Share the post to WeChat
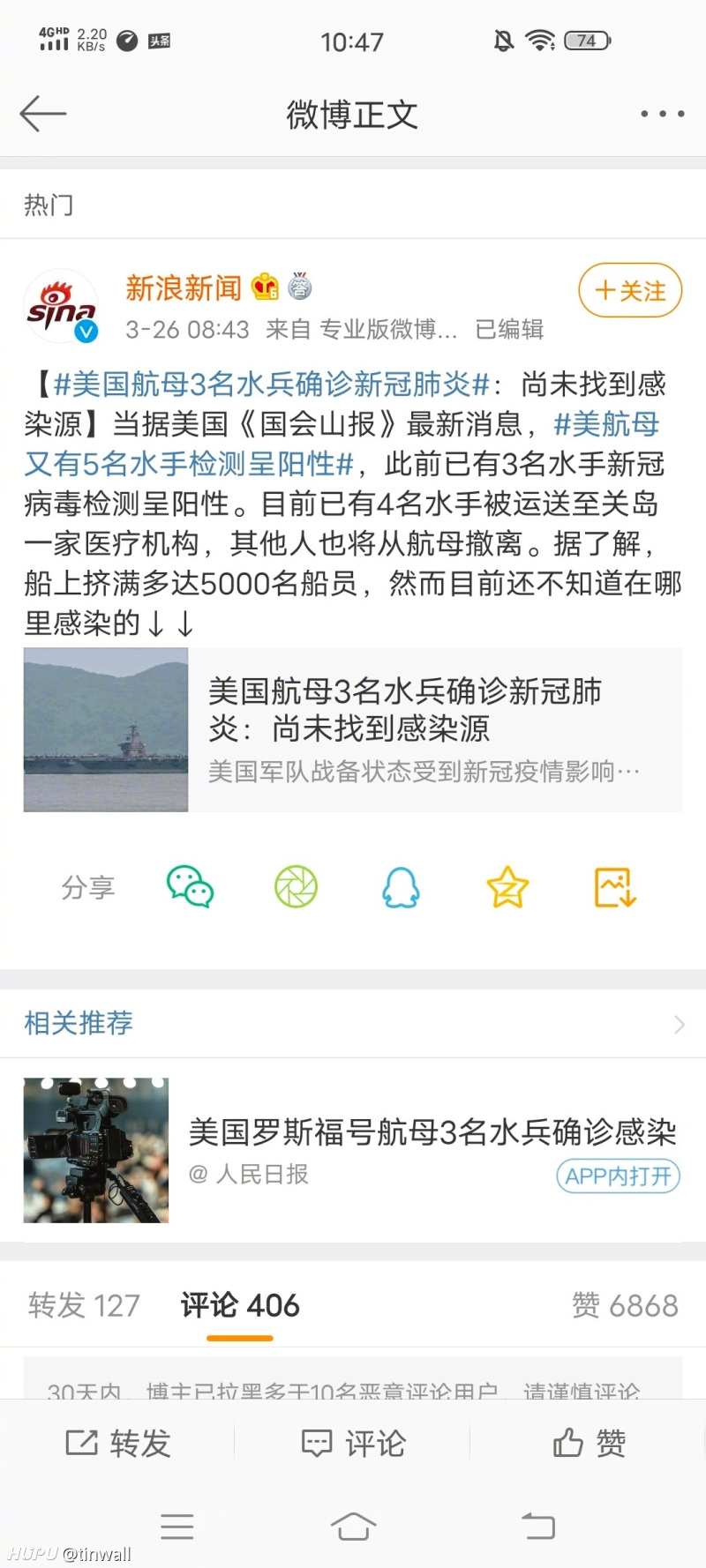The image size is (706, 1568). point(191,887)
